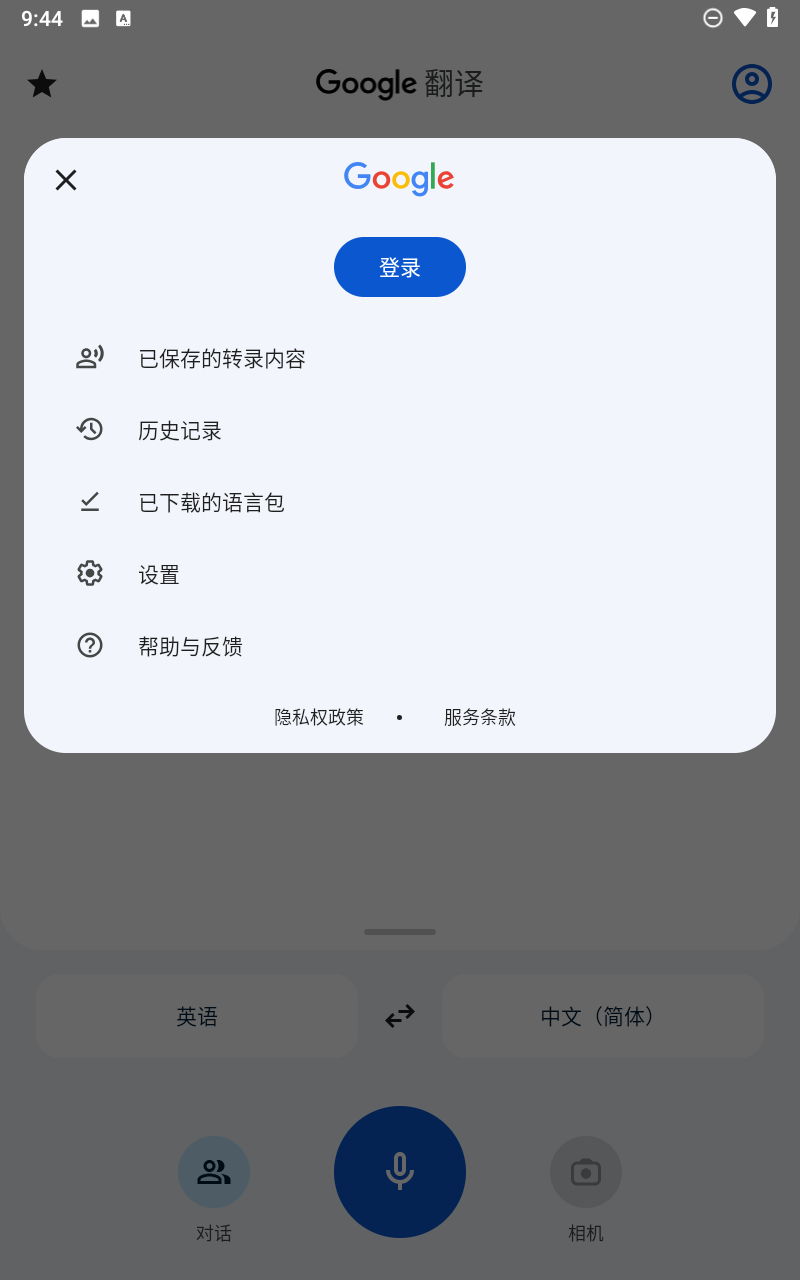View 已下载的语言包 downloaded languages
Image resolution: width=800 pixels, height=1280 pixels.
click(x=211, y=503)
